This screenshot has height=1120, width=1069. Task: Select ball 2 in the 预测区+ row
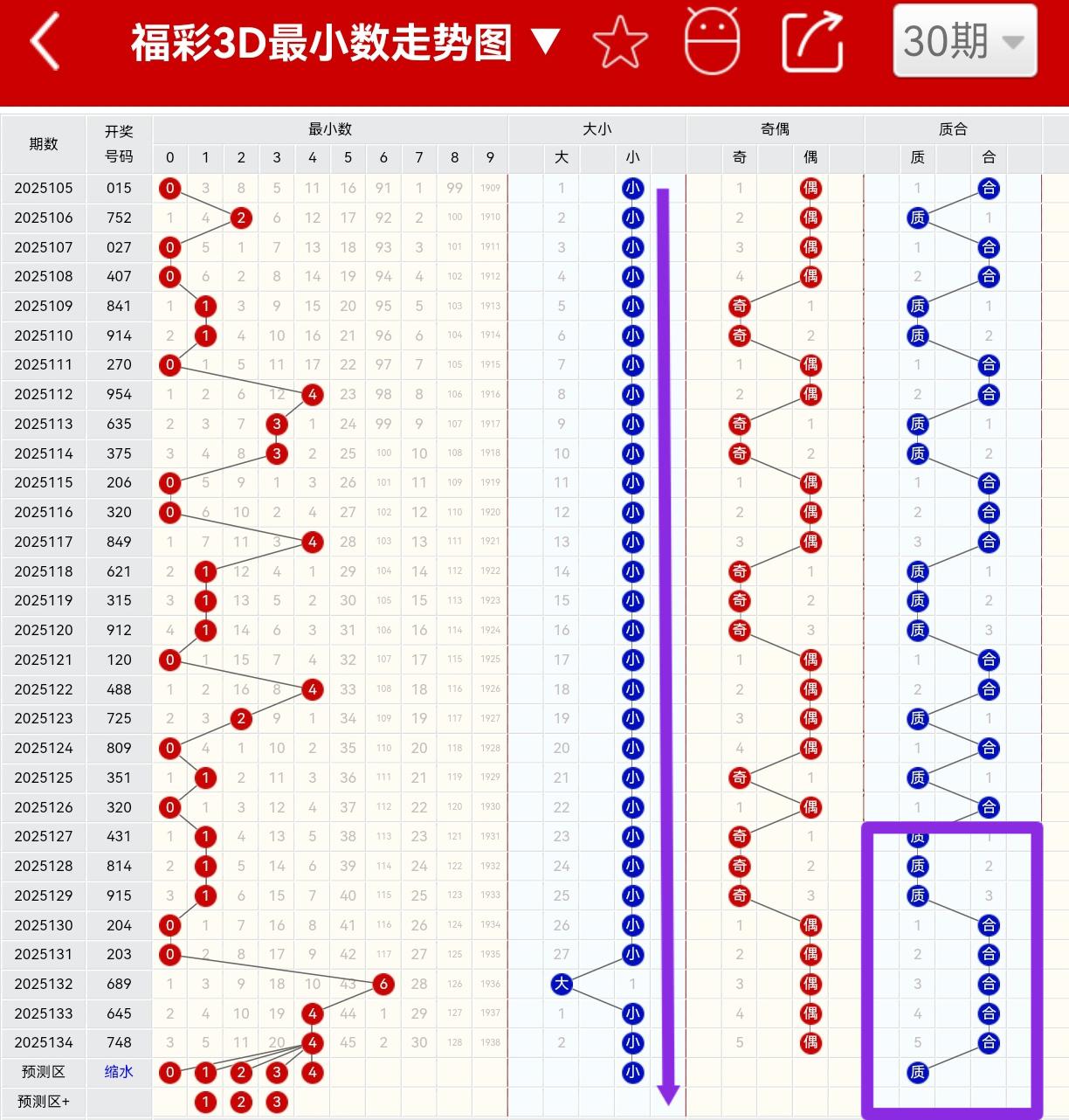pyautogui.click(x=241, y=1102)
